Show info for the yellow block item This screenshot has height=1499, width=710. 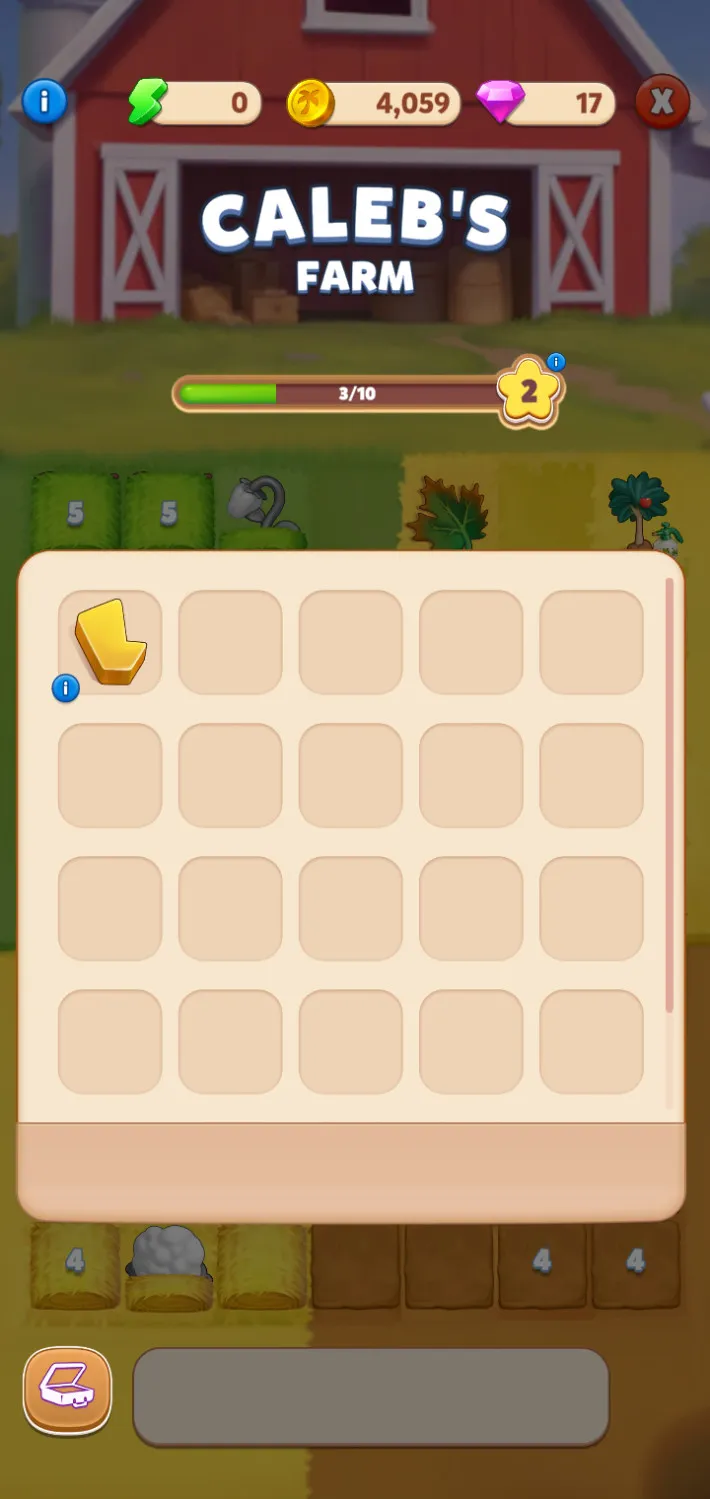pyautogui.click(x=66, y=688)
